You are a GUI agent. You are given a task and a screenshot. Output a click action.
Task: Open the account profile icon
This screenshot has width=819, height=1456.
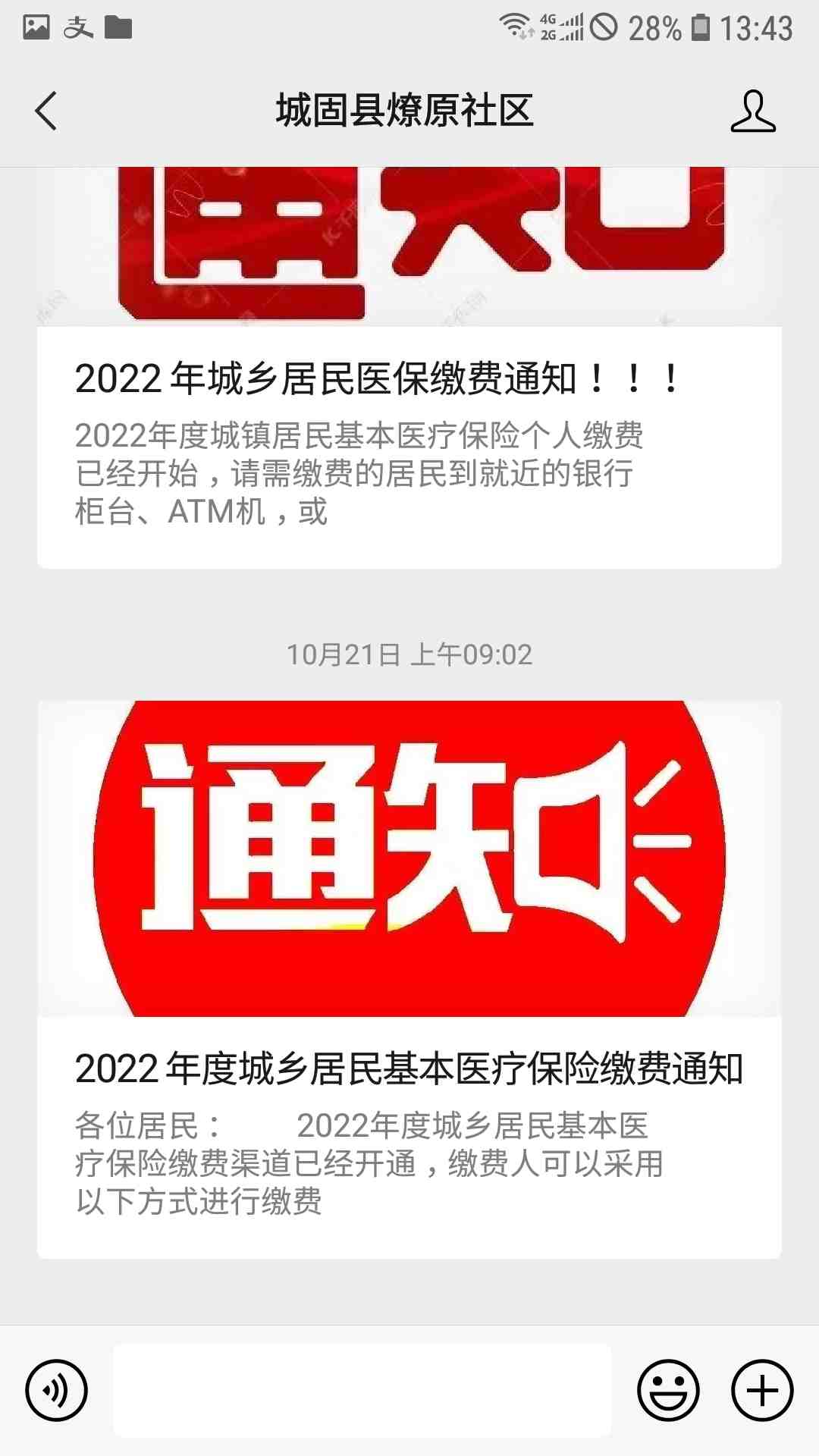[x=752, y=111]
